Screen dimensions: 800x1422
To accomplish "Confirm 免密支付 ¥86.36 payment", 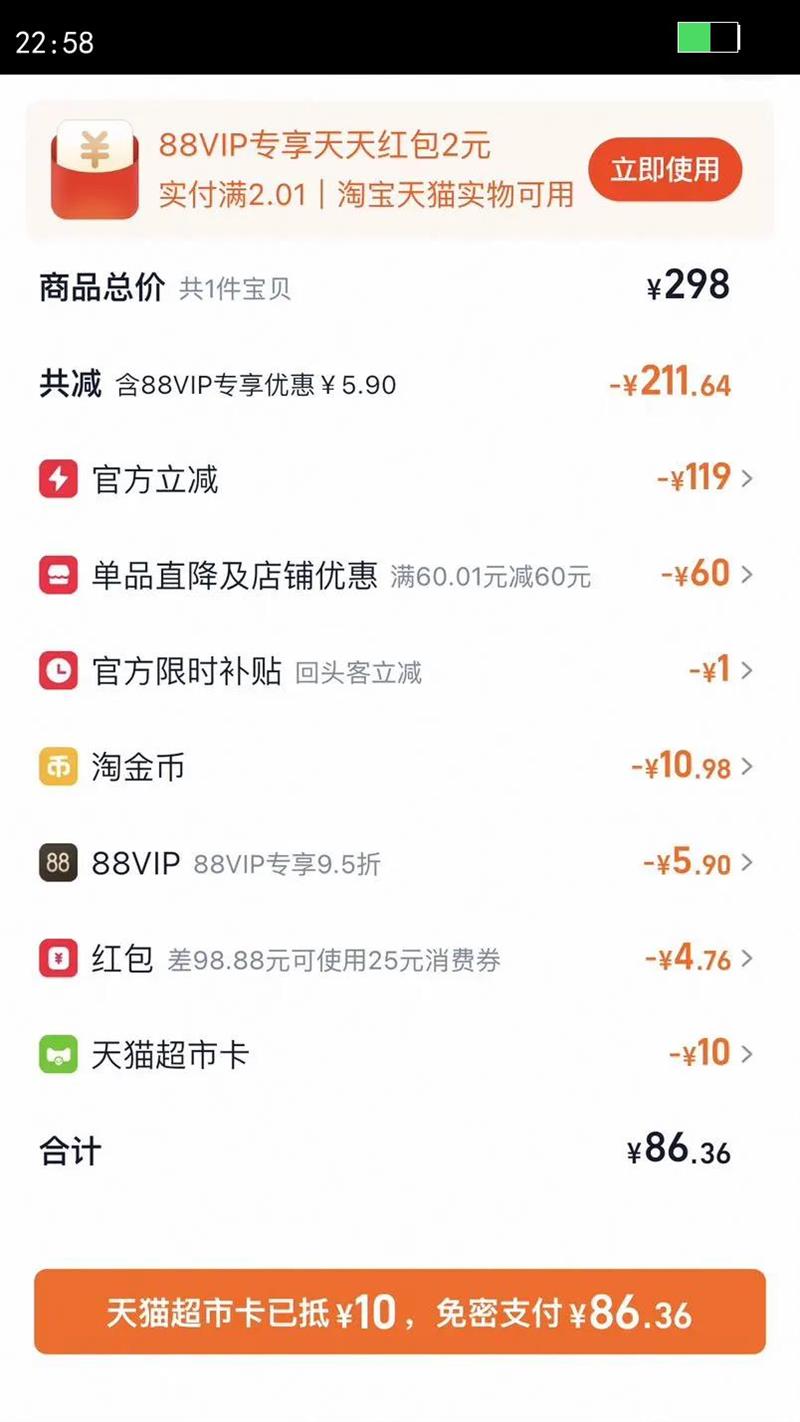I will point(400,1312).
